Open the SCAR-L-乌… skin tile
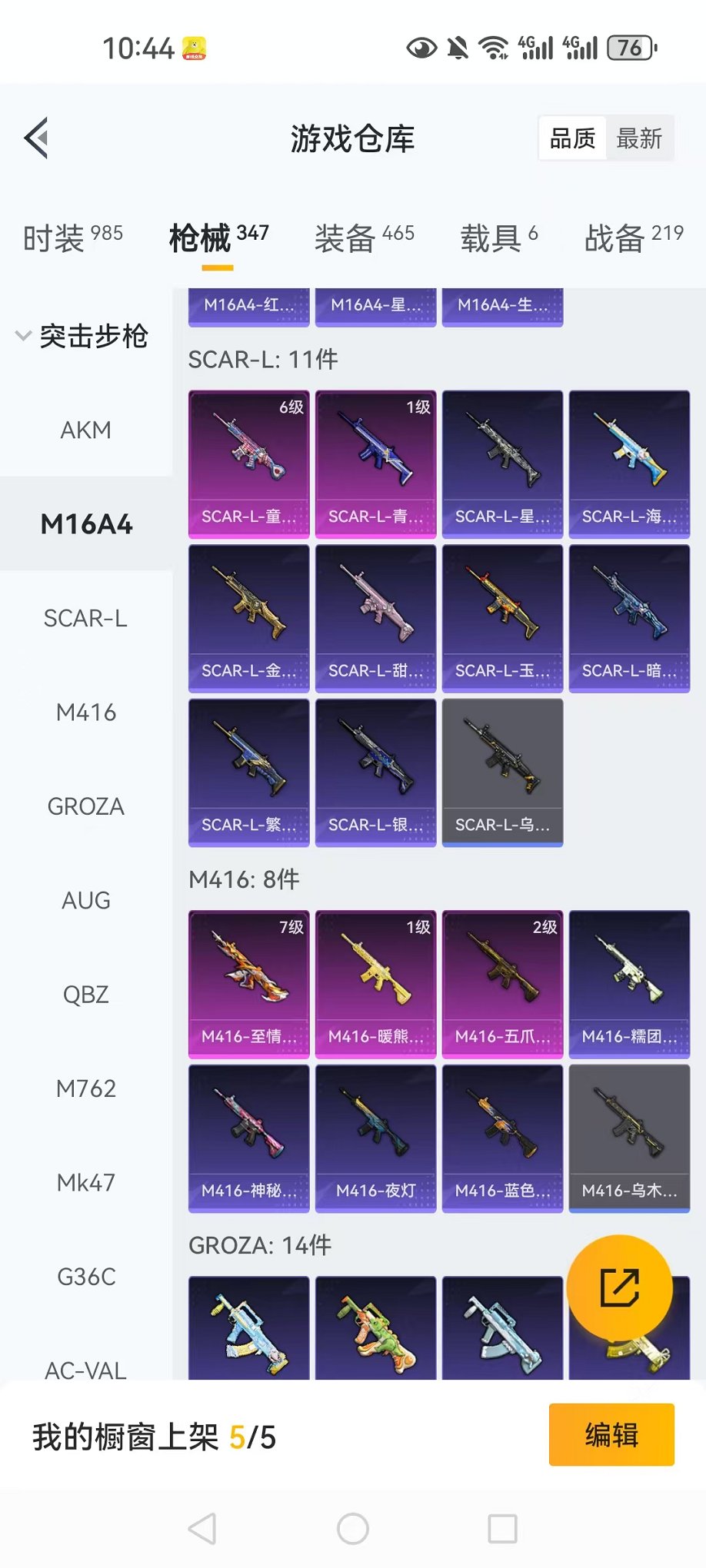Image resolution: width=706 pixels, height=1568 pixels. coord(502,772)
